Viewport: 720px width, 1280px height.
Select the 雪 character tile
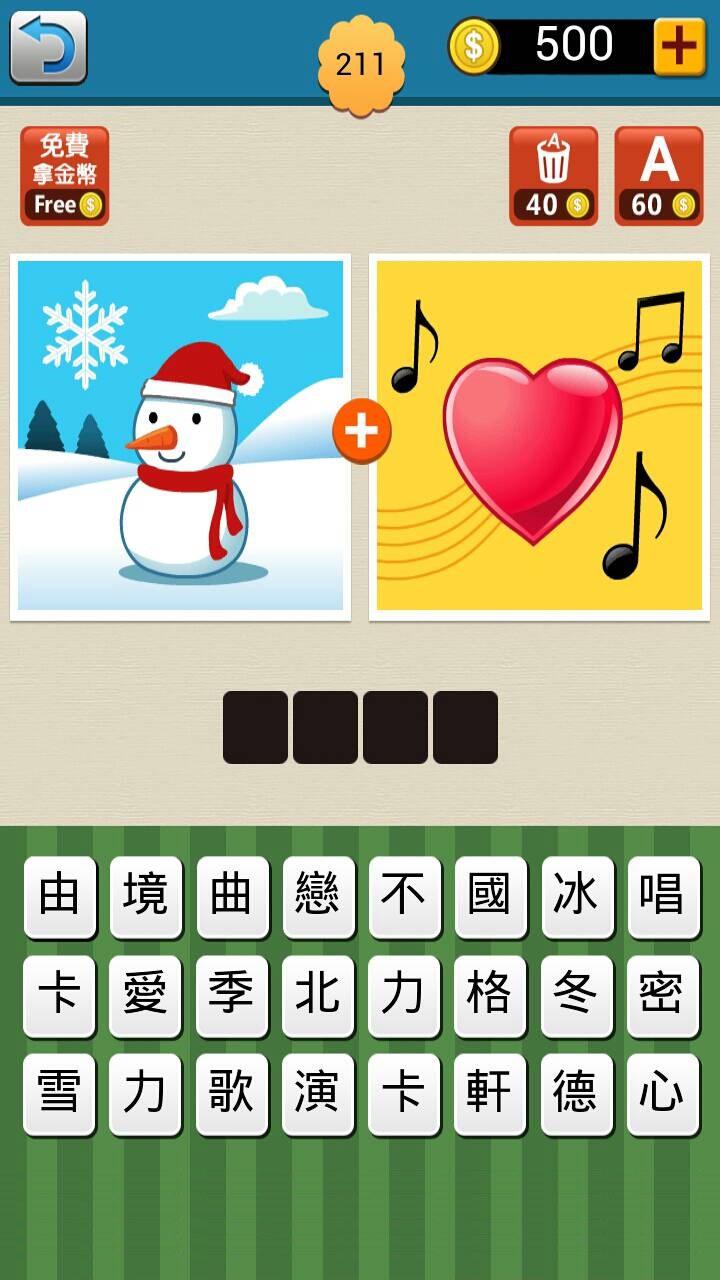tap(59, 1093)
